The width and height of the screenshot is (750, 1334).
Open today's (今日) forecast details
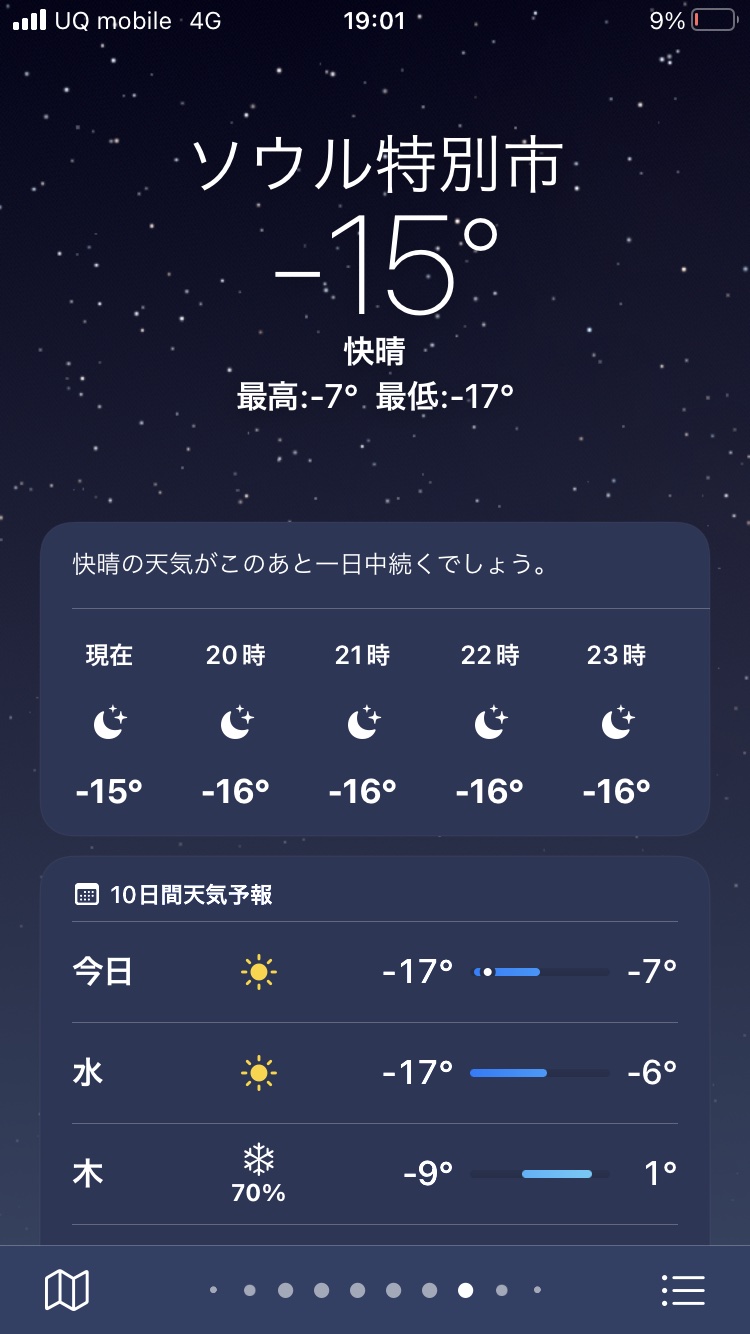[375, 972]
